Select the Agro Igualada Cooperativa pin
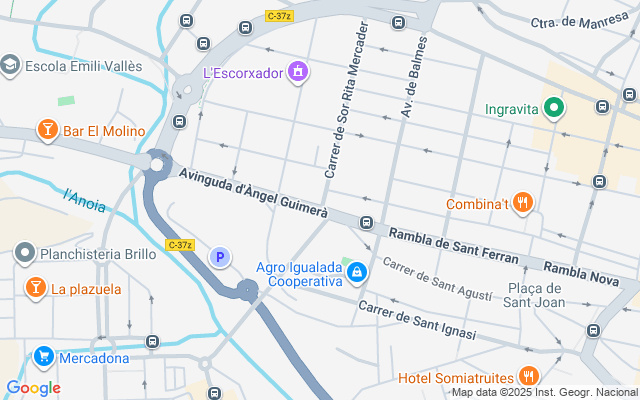Image resolution: width=640 pixels, height=400 pixels. tap(357, 272)
